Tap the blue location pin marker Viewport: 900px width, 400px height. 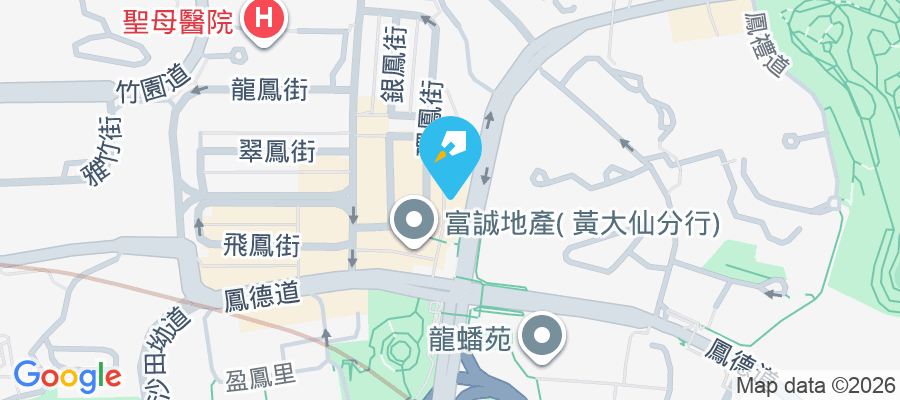(450, 152)
